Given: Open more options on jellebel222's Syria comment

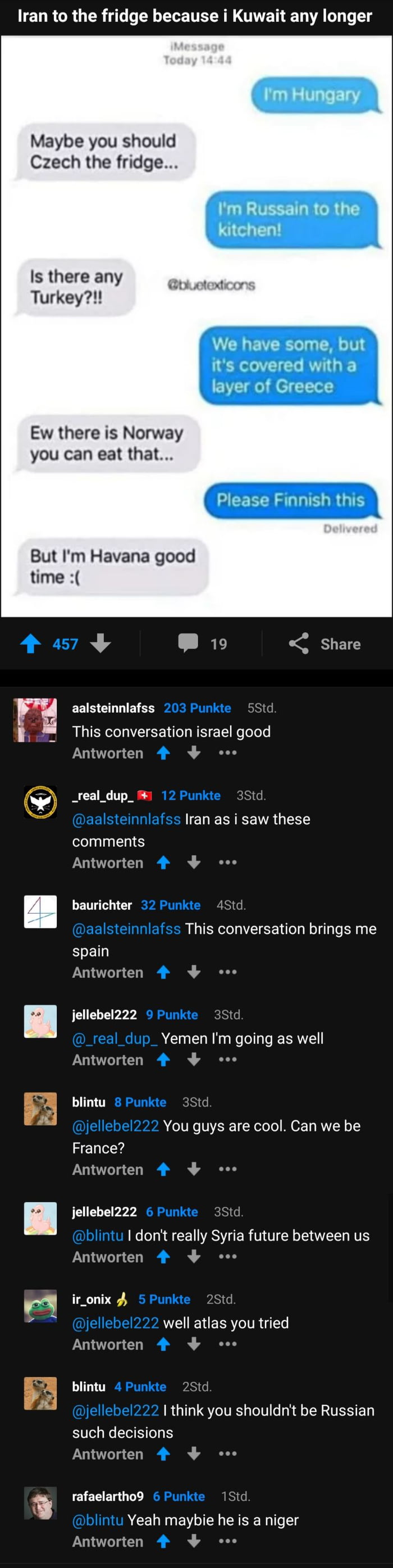Looking at the screenshot, I should coord(227,1257).
